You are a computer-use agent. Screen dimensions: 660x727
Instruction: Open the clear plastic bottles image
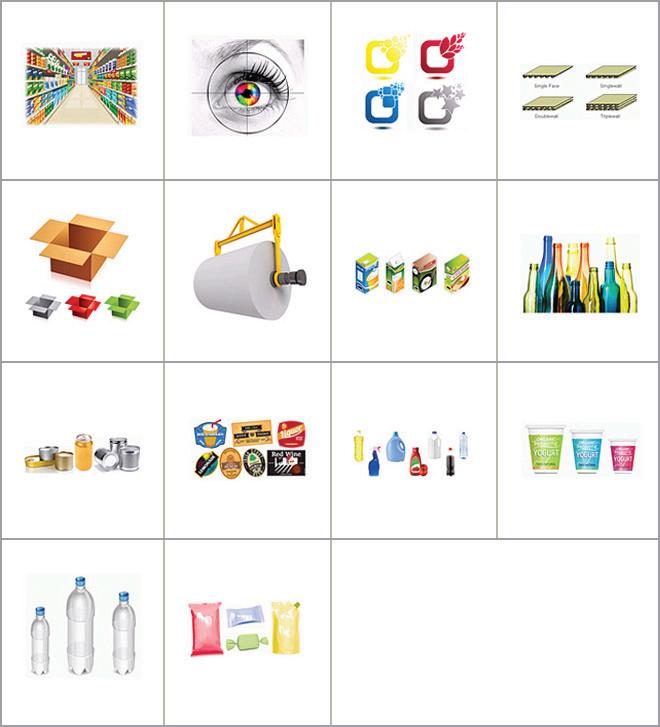[81, 624]
